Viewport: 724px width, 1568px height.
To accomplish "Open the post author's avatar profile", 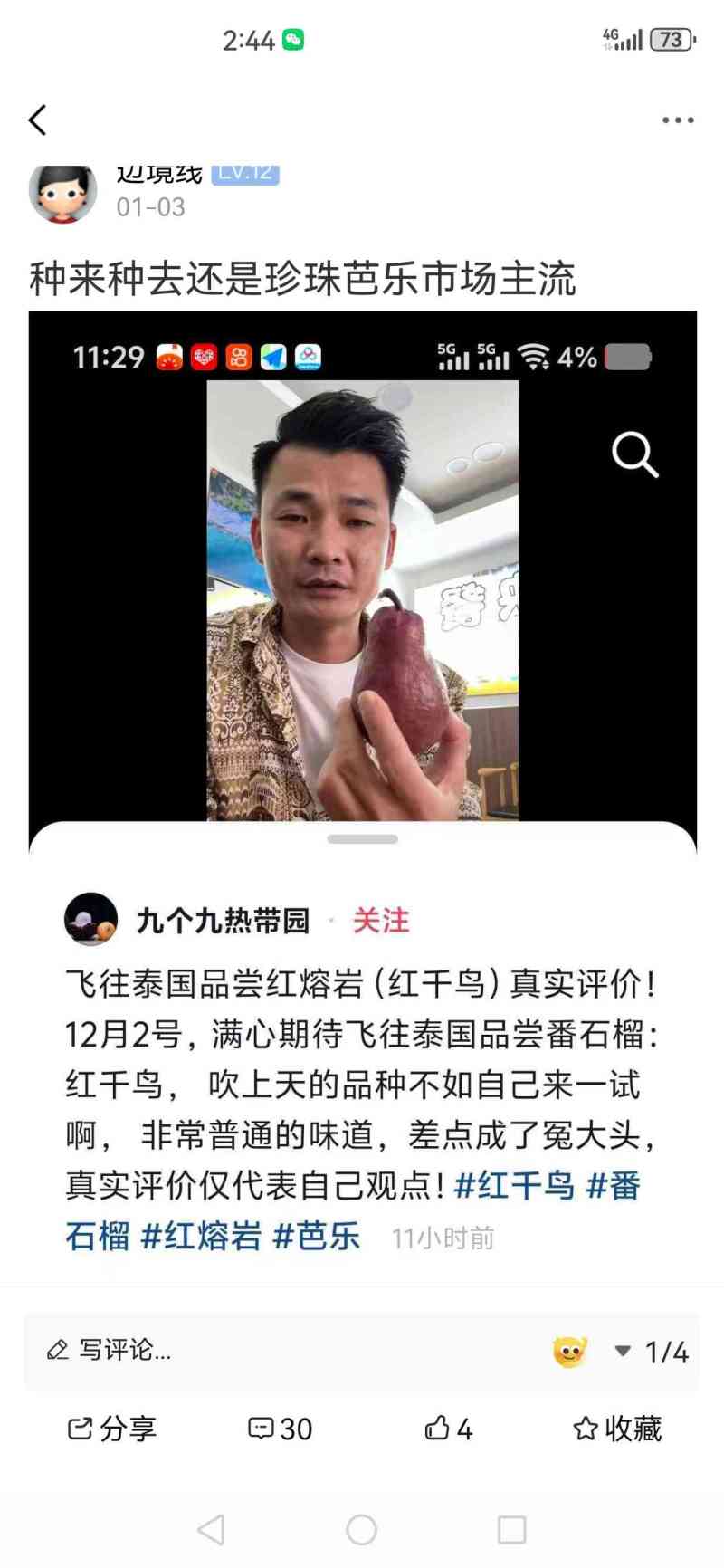I will click(x=62, y=193).
